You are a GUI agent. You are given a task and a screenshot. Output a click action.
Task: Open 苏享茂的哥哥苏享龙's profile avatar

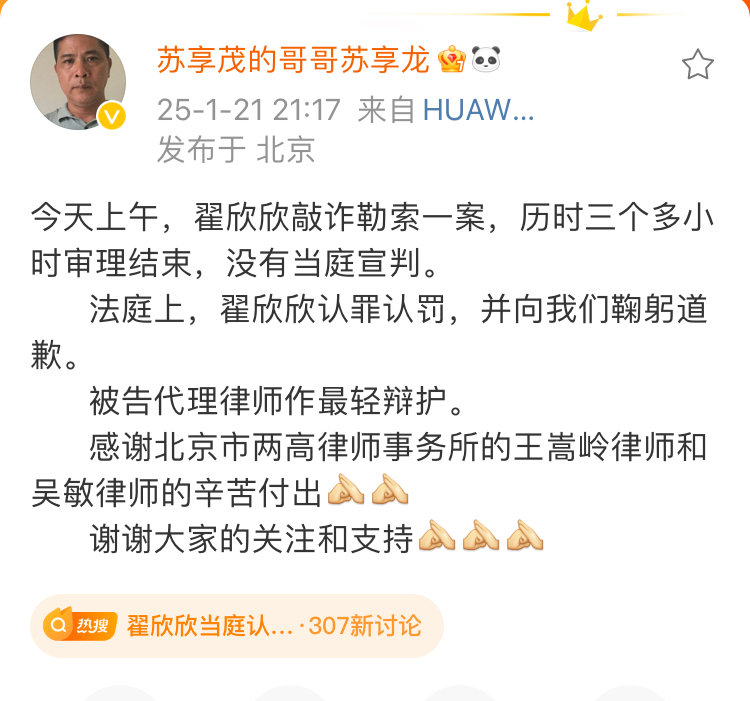pos(78,83)
